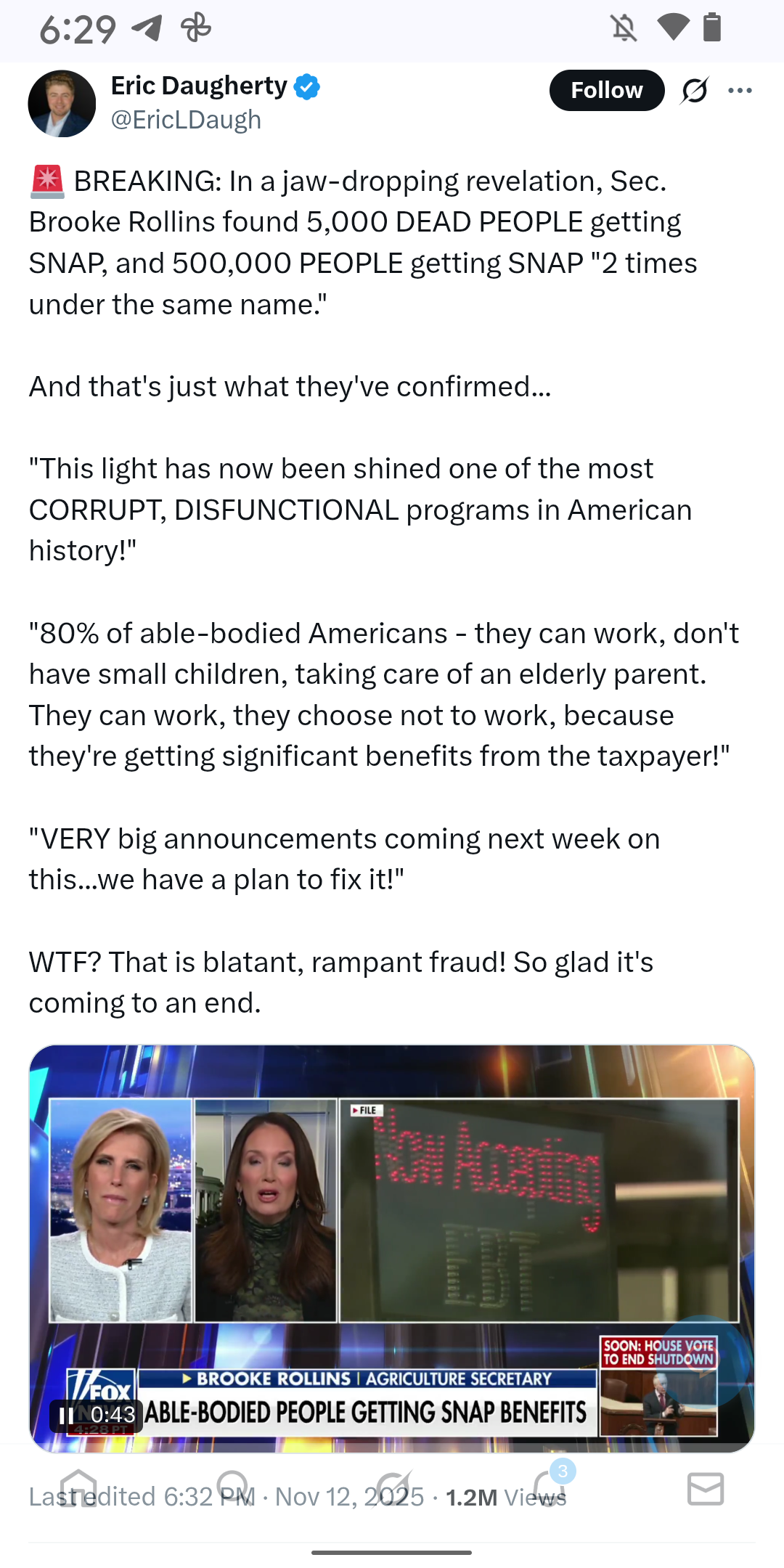
Task: Go to the Home tab
Action: [78, 1488]
